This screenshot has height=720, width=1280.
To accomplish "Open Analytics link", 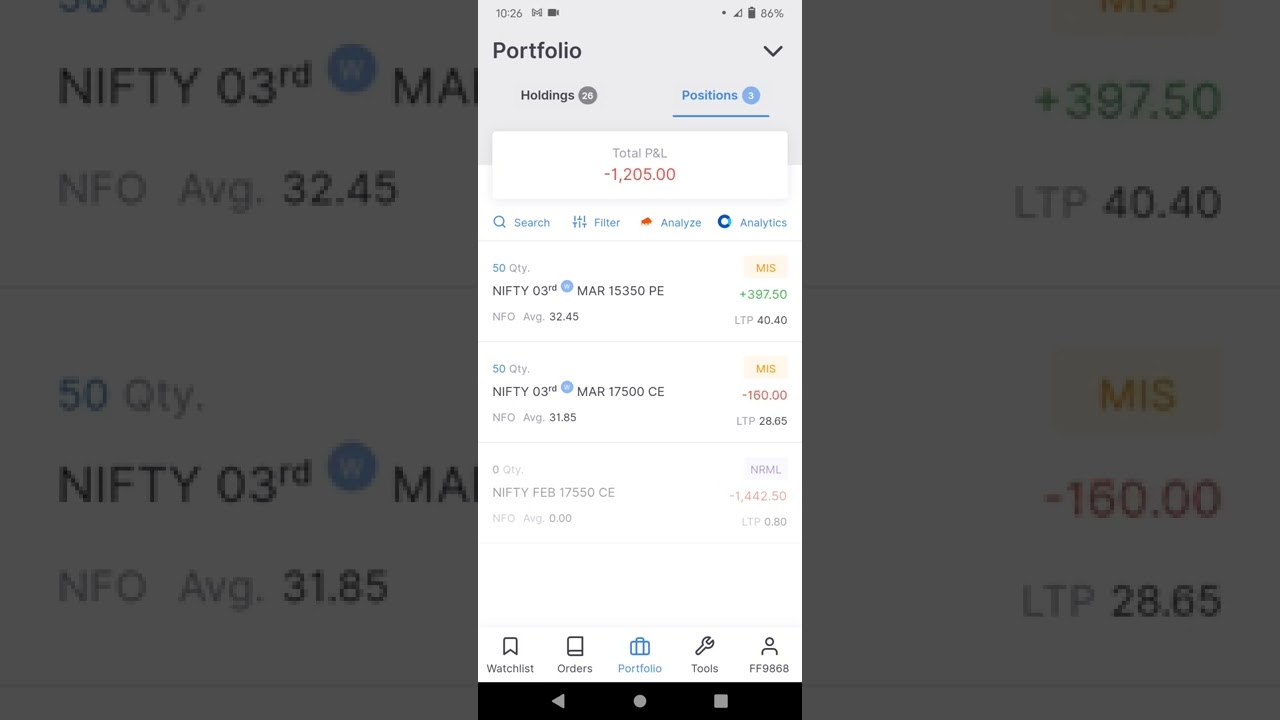I will click(752, 222).
